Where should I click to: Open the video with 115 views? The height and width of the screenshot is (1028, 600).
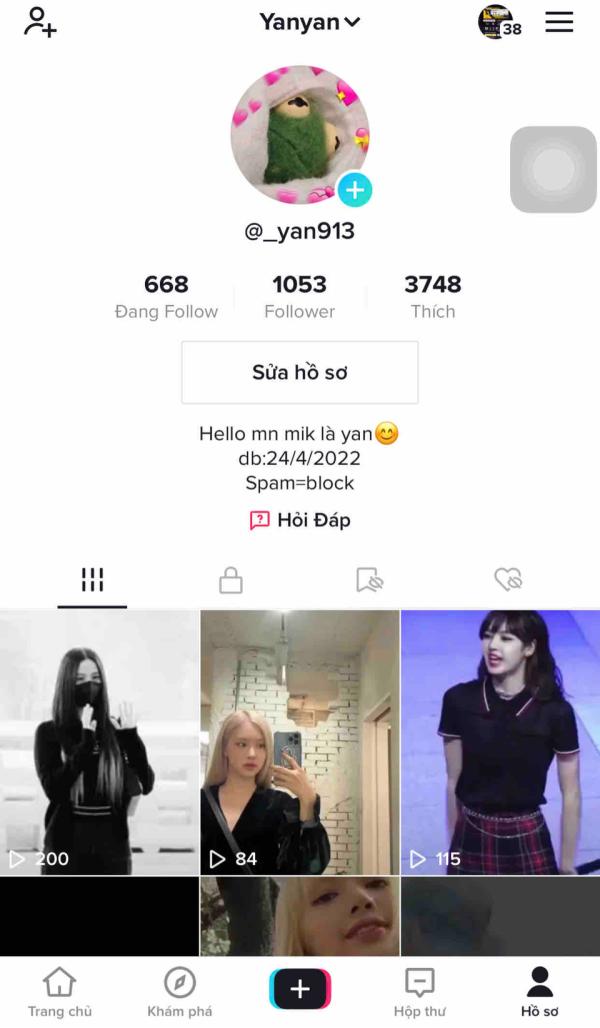[x=500, y=743]
